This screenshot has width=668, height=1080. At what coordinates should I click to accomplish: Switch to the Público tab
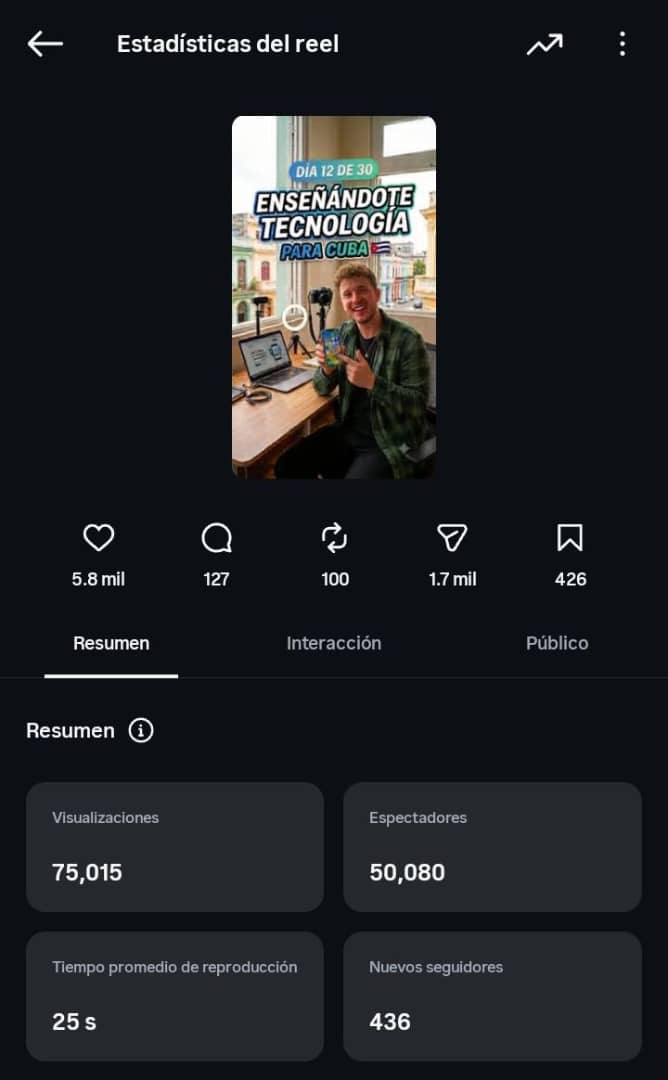pyautogui.click(x=557, y=643)
